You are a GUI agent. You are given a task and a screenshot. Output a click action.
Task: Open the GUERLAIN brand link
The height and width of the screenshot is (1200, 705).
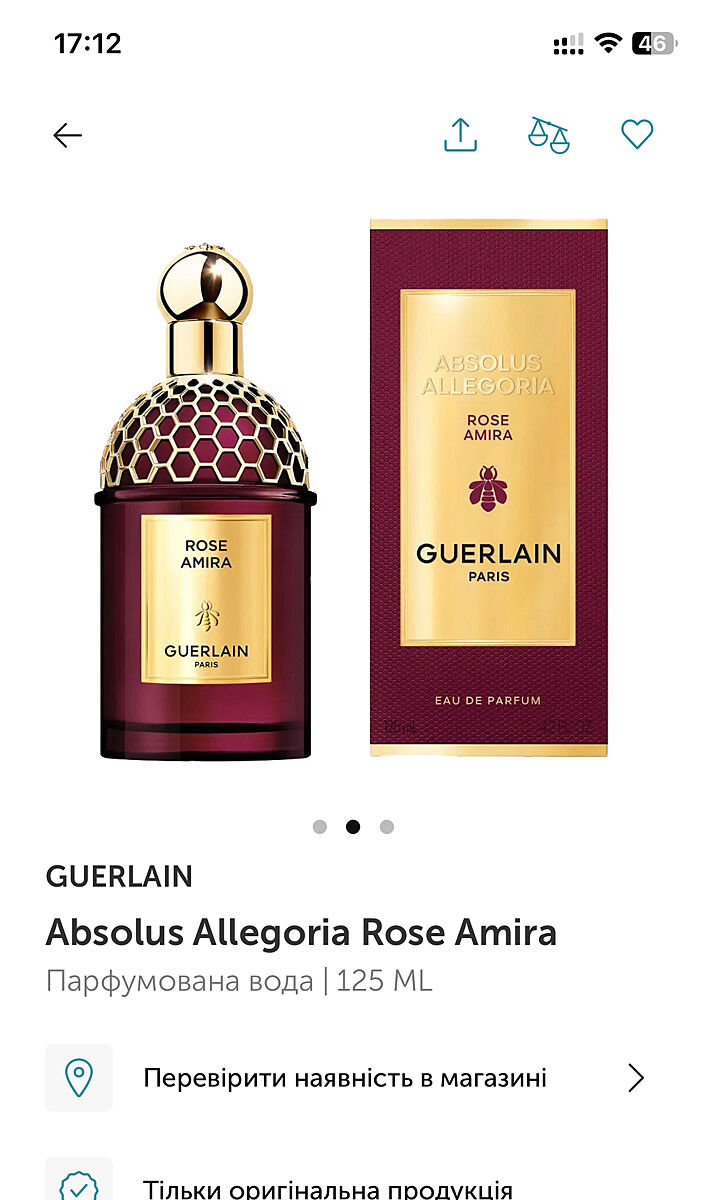(119, 877)
